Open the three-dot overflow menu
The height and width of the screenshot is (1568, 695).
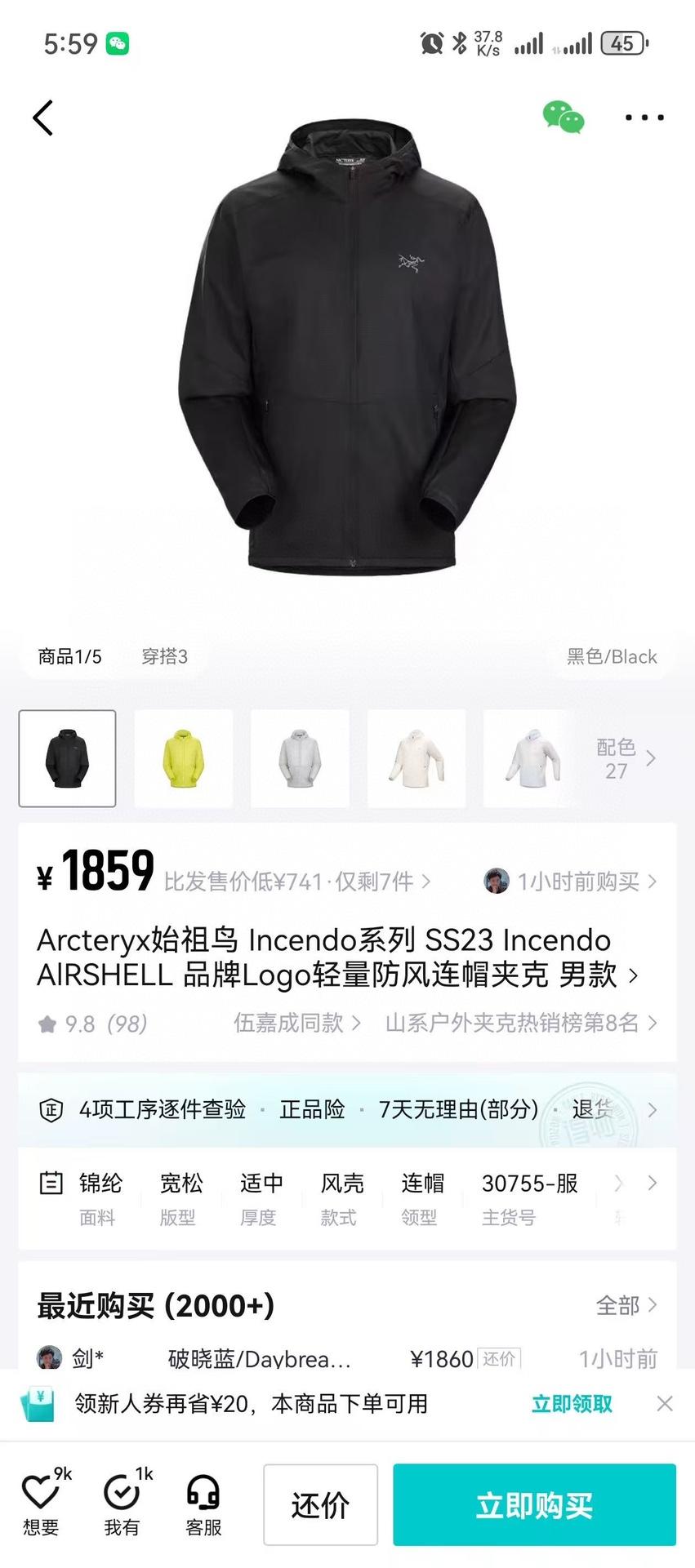tap(644, 118)
